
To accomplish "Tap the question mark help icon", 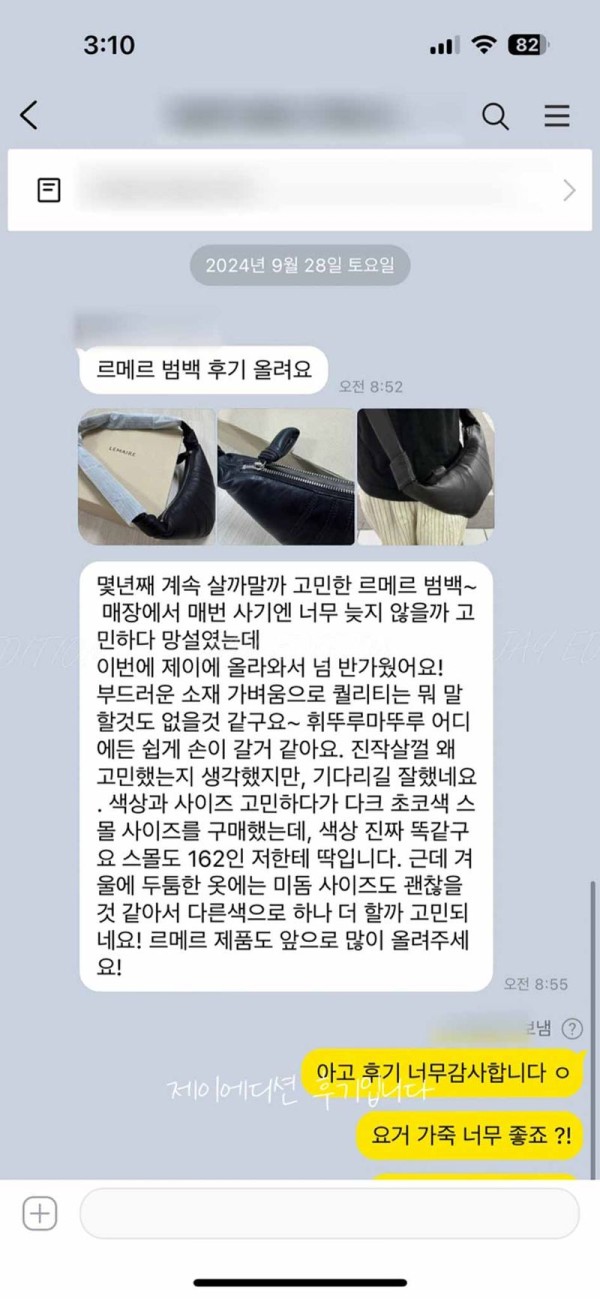I will 572,1029.
